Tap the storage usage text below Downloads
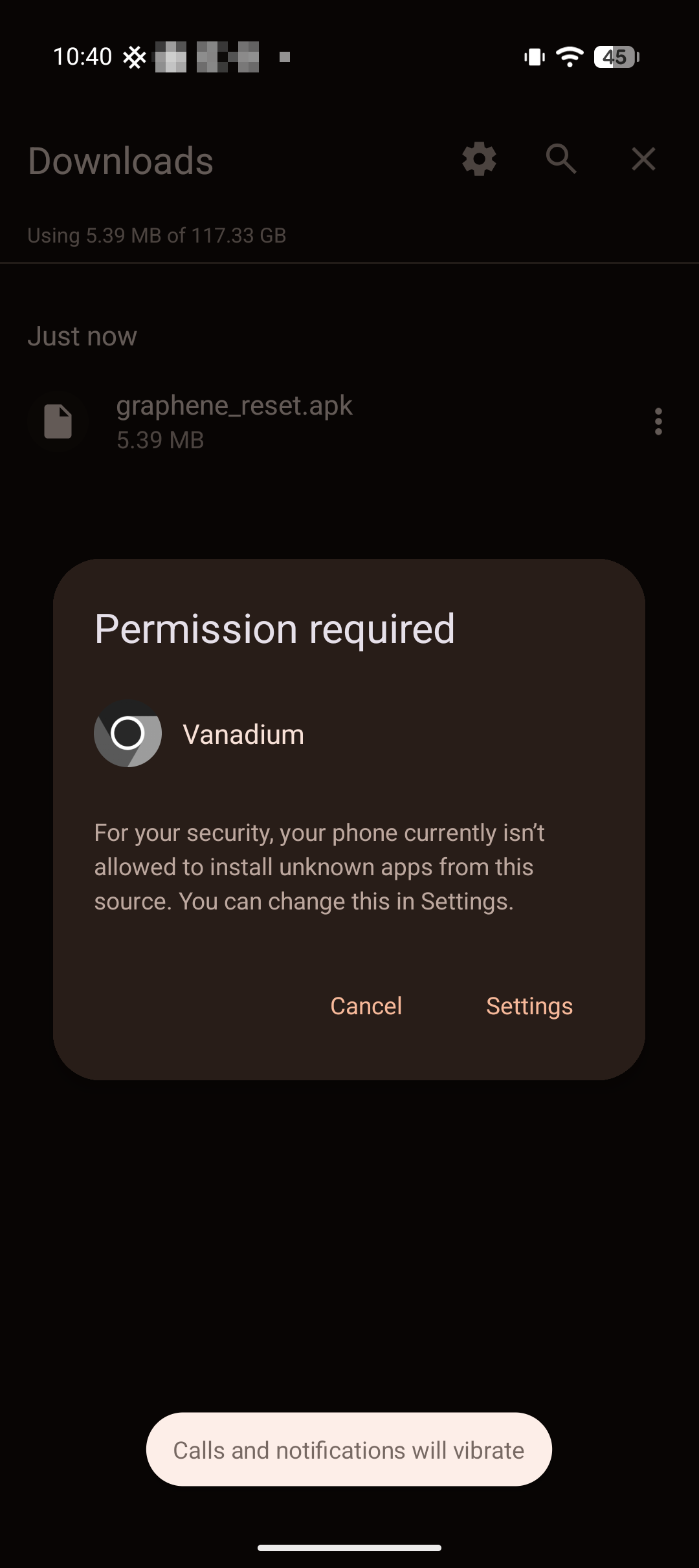This screenshot has height=1568, width=699. click(157, 235)
